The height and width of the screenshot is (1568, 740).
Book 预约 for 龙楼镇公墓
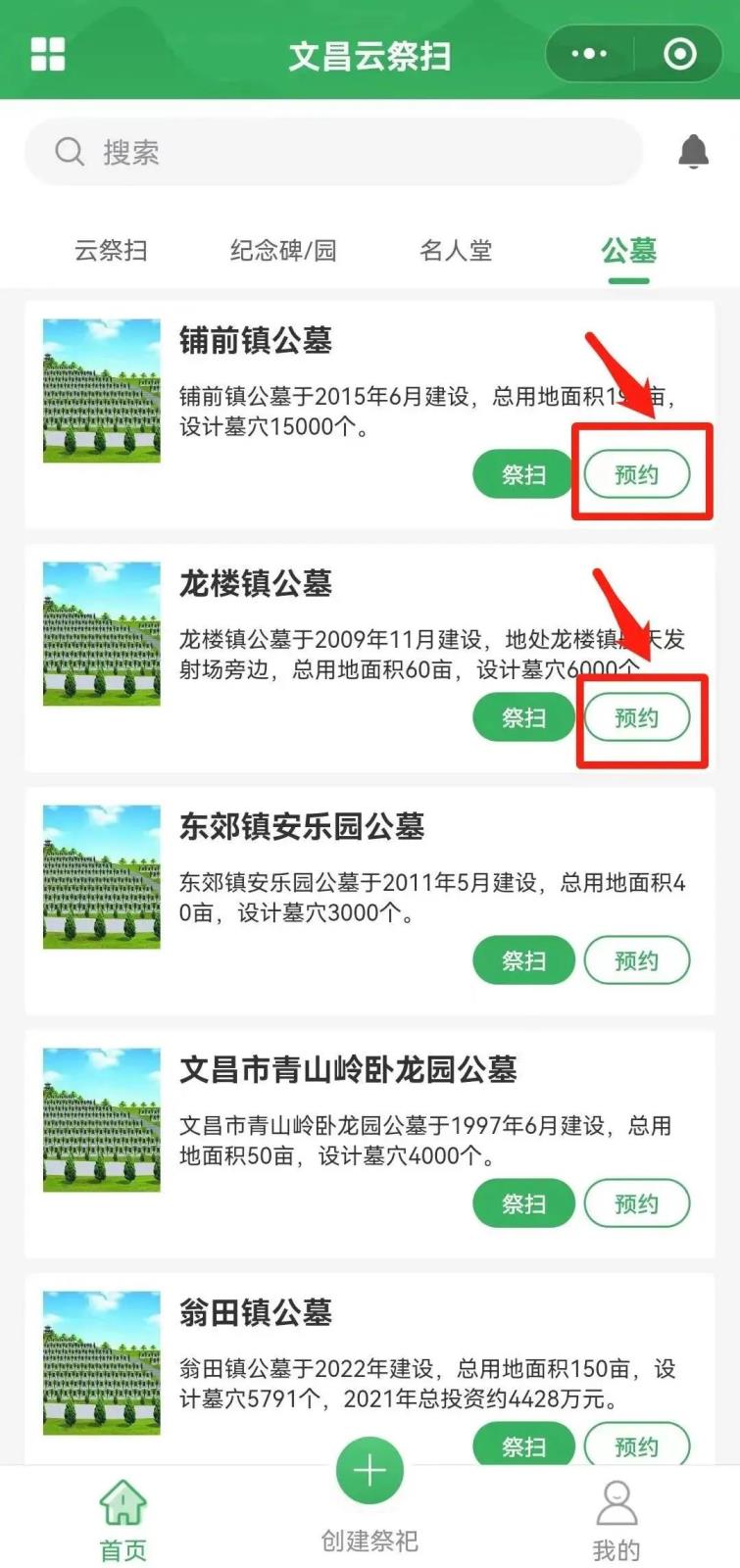[637, 718]
